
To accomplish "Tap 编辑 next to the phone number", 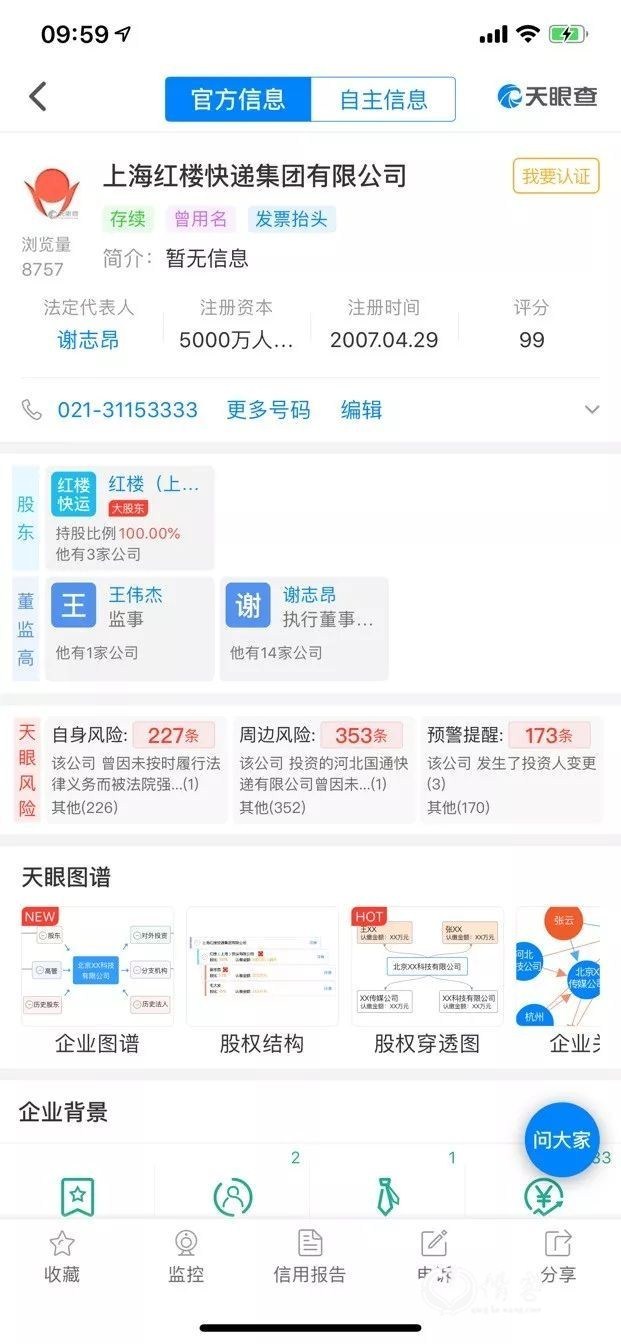I will point(361,410).
